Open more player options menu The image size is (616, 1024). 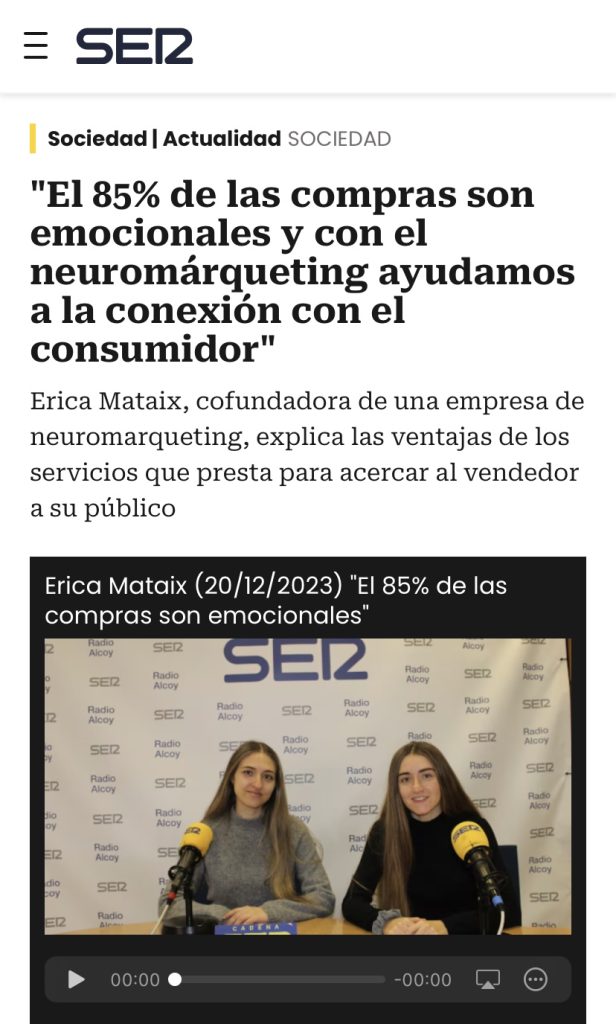[536, 980]
